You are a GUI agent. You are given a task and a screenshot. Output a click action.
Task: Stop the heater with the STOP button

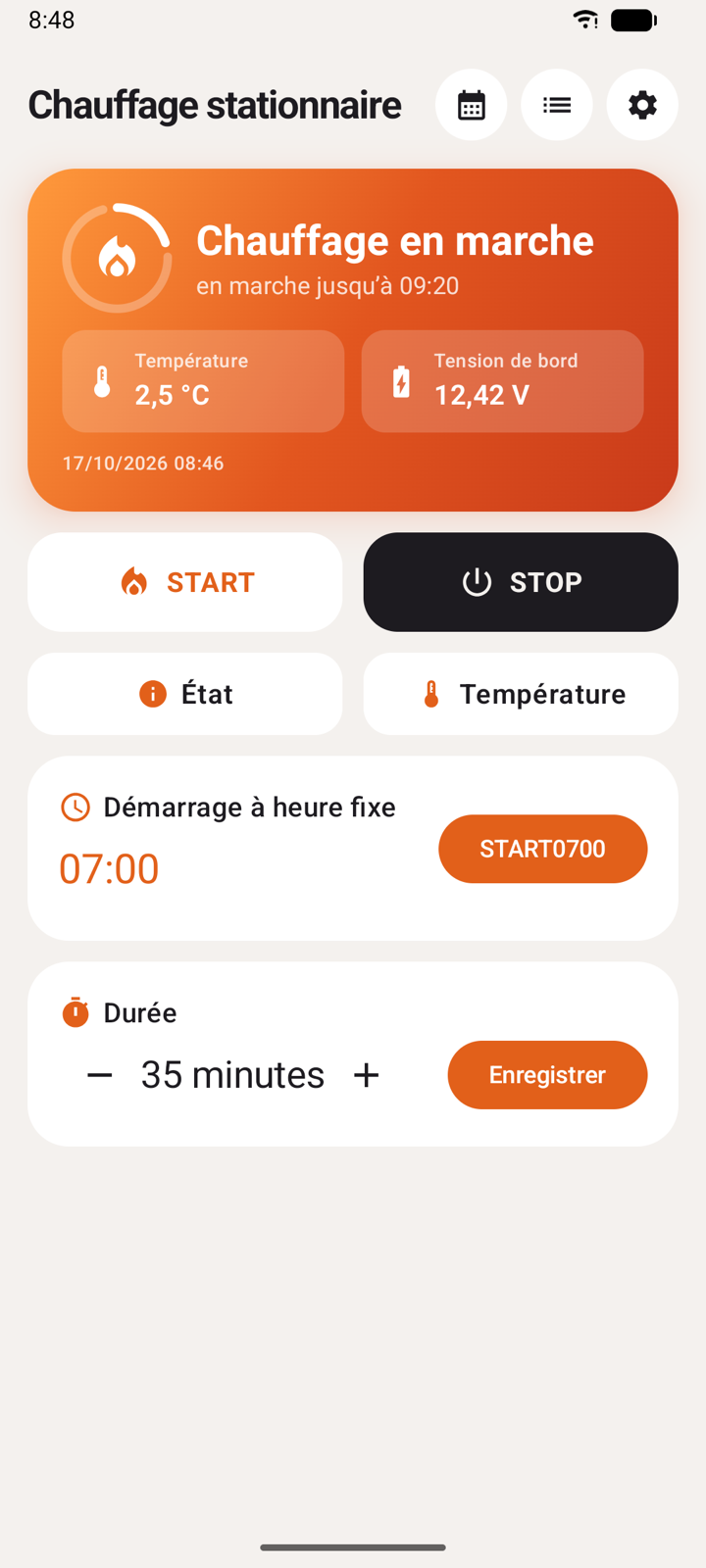[521, 582]
